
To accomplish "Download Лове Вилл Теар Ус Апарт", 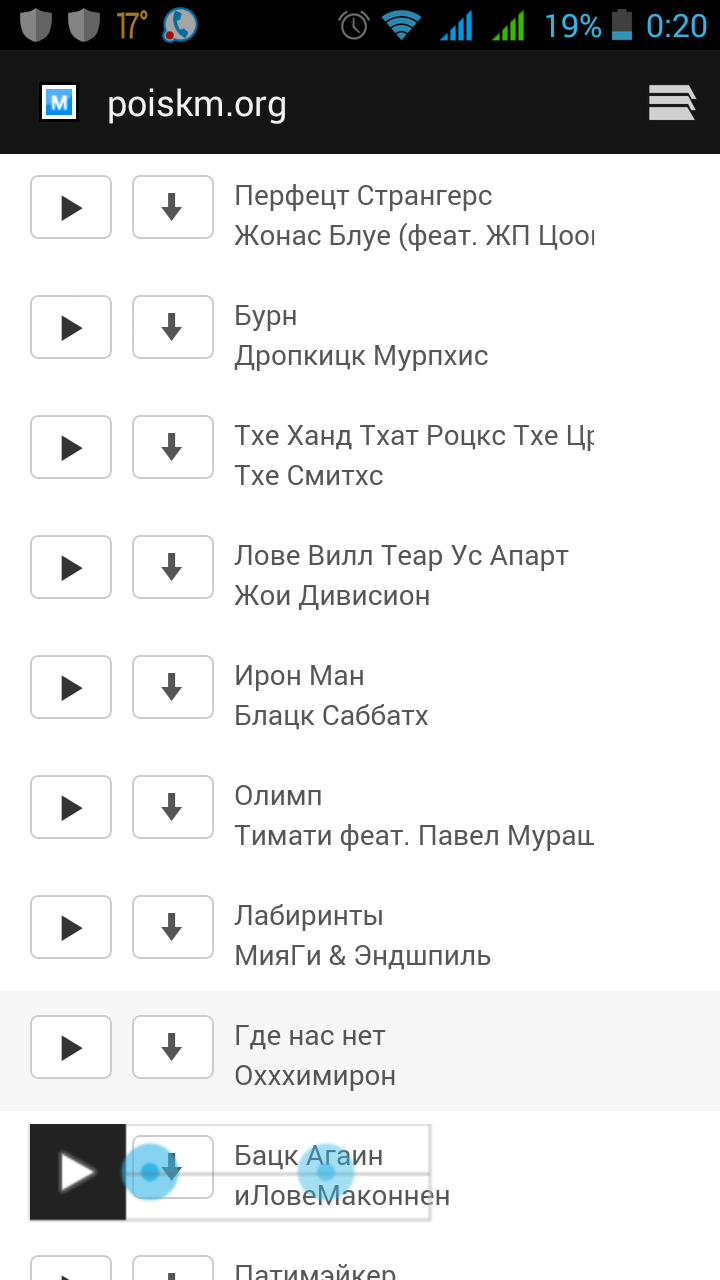I will pos(173,567).
